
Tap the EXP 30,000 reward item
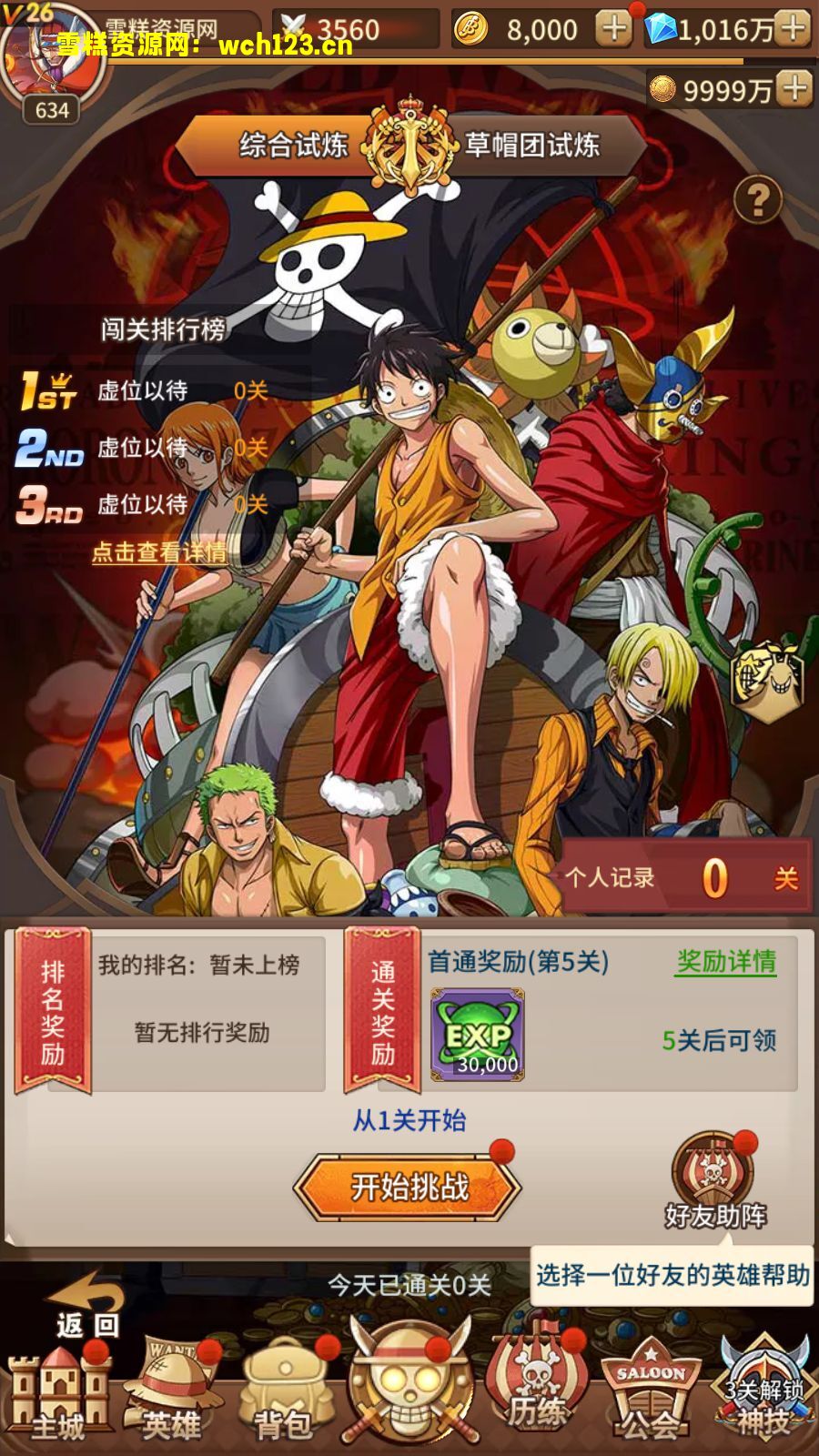click(x=478, y=1036)
